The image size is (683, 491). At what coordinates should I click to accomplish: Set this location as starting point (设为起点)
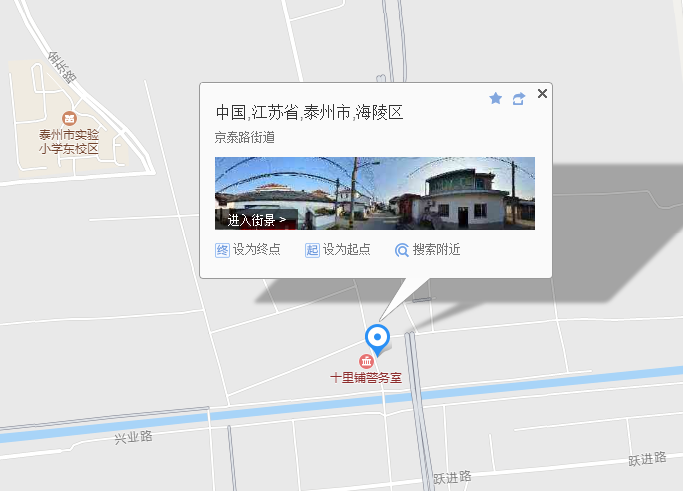[338, 250]
